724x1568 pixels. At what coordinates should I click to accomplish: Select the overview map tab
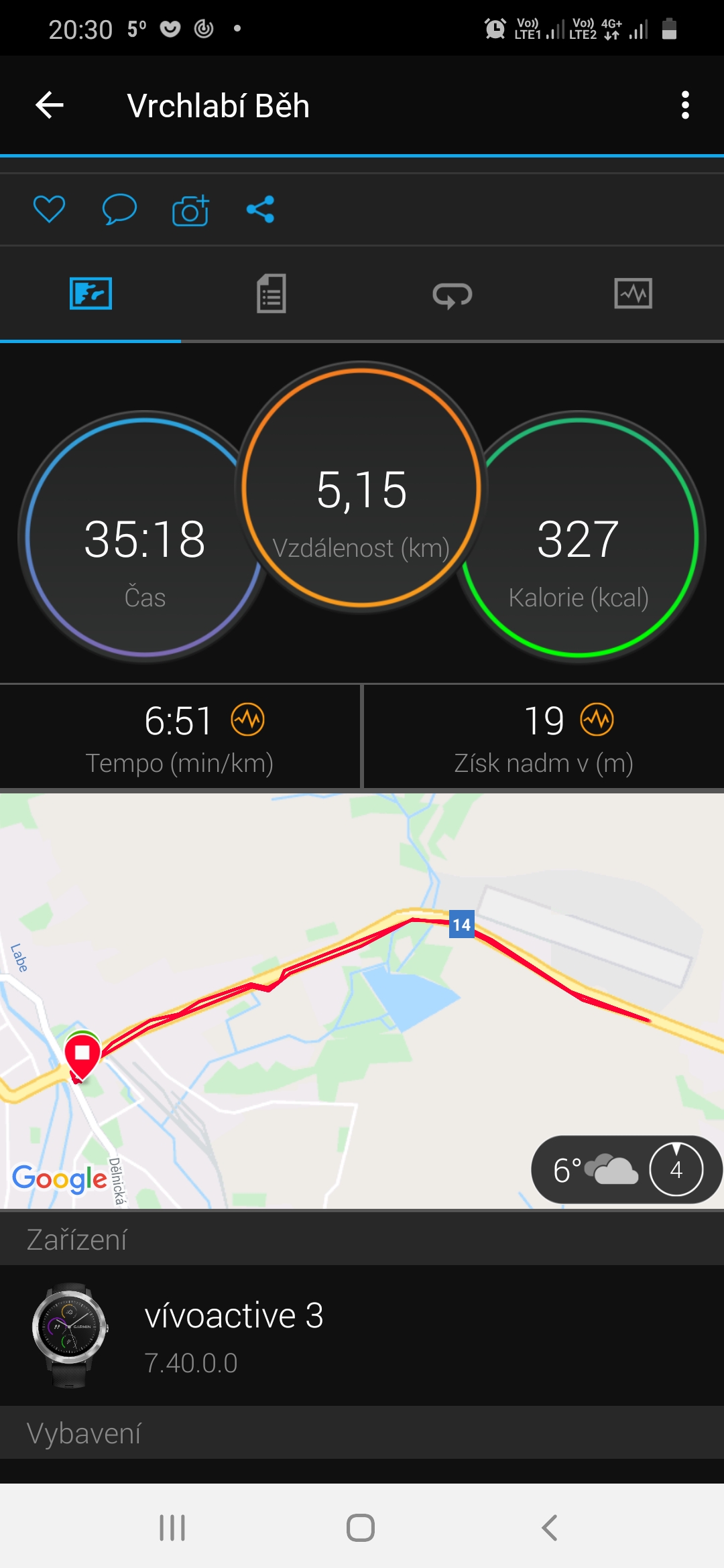(90, 293)
